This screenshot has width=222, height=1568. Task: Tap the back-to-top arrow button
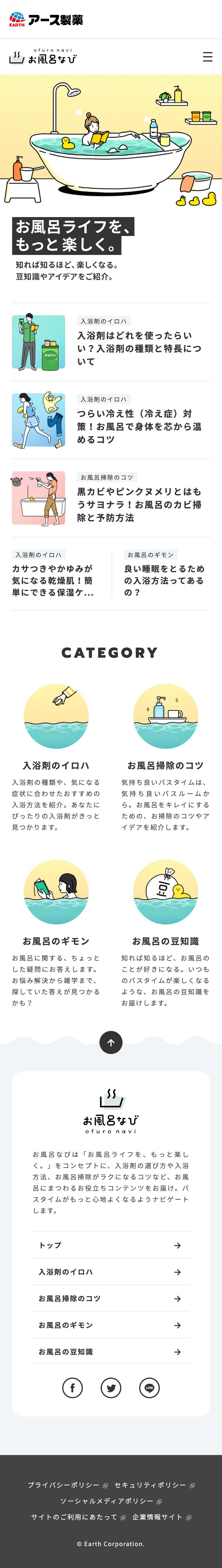click(111, 1042)
